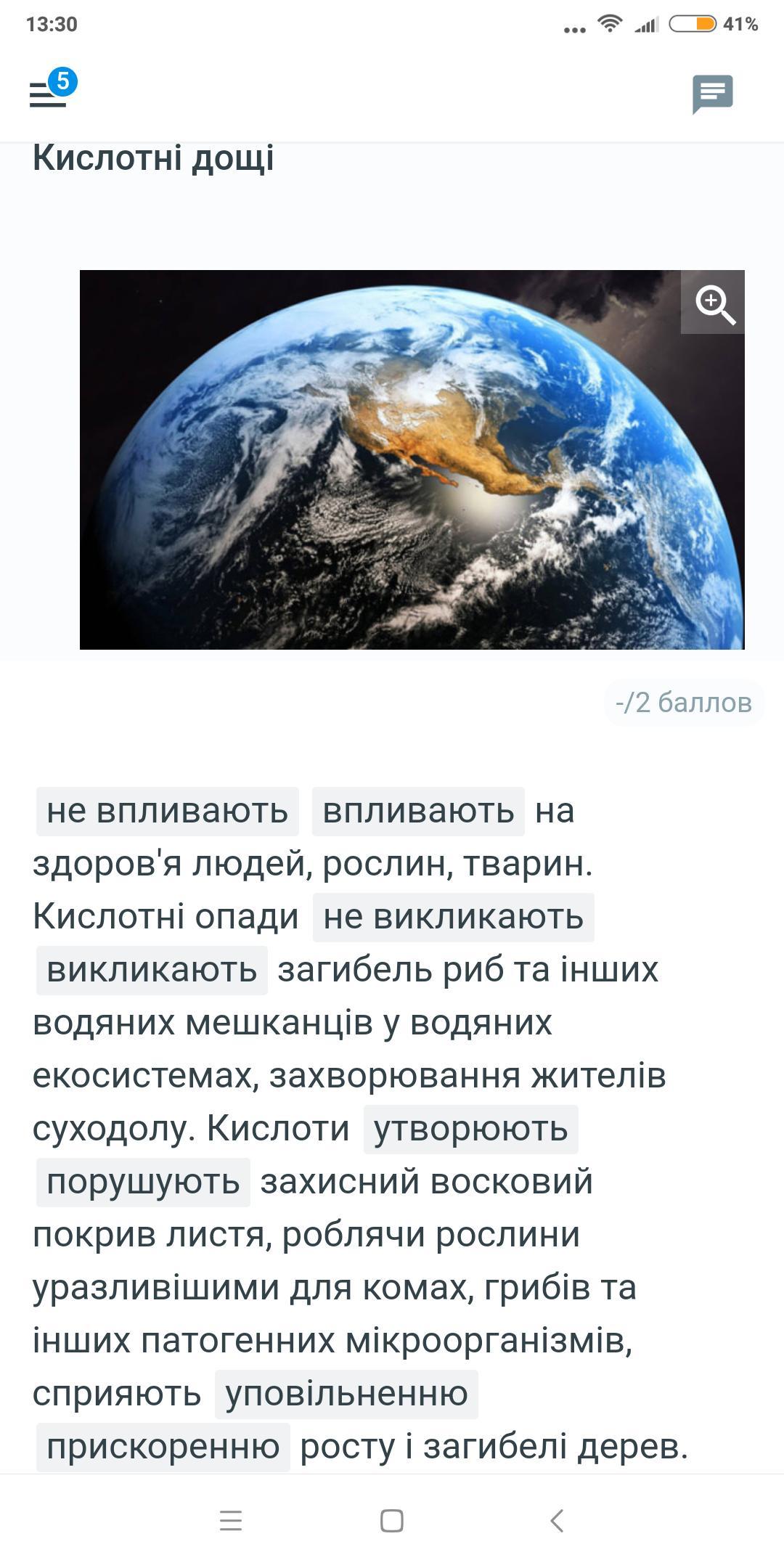Tap the system home button

(392, 1521)
